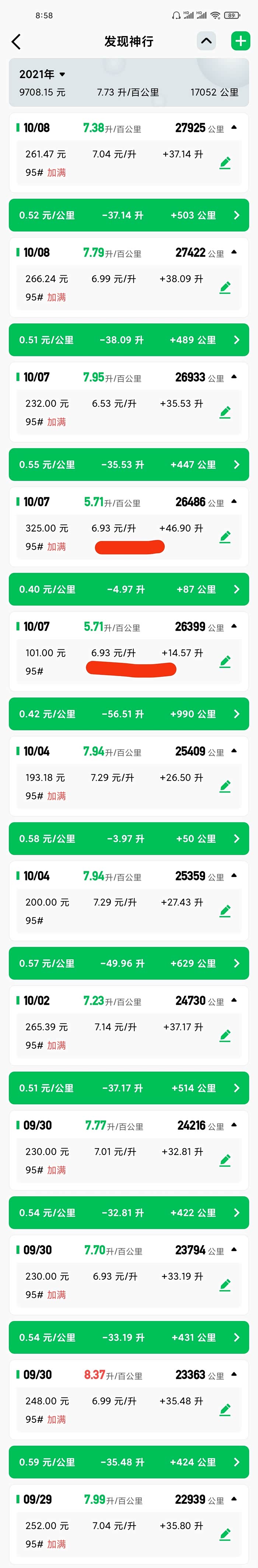Image resolution: width=258 pixels, height=1568 pixels.
Task: Open the green +629 公里 trip bar
Action: coord(129,964)
